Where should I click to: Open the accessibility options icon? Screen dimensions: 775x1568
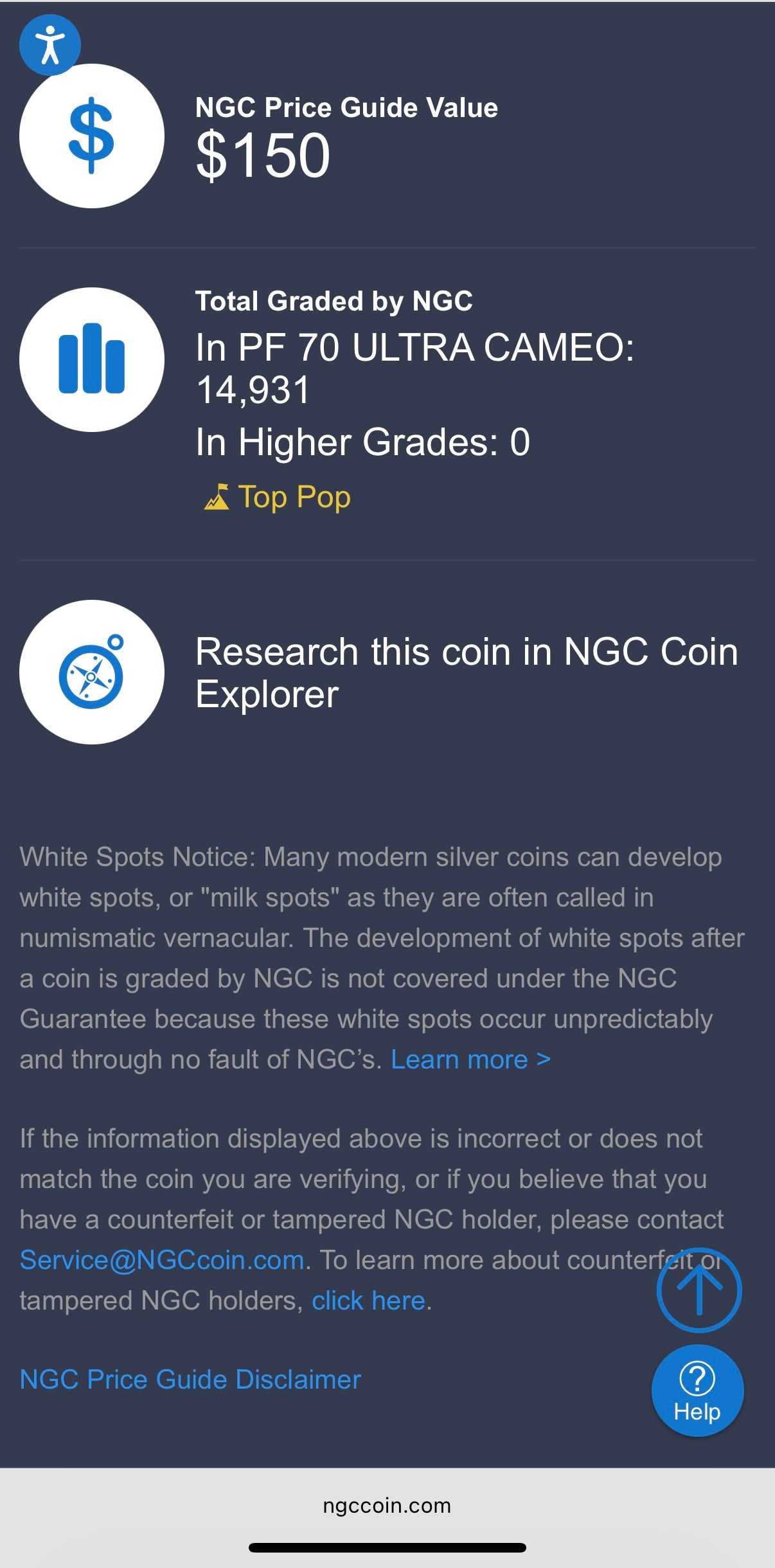pyautogui.click(x=50, y=44)
